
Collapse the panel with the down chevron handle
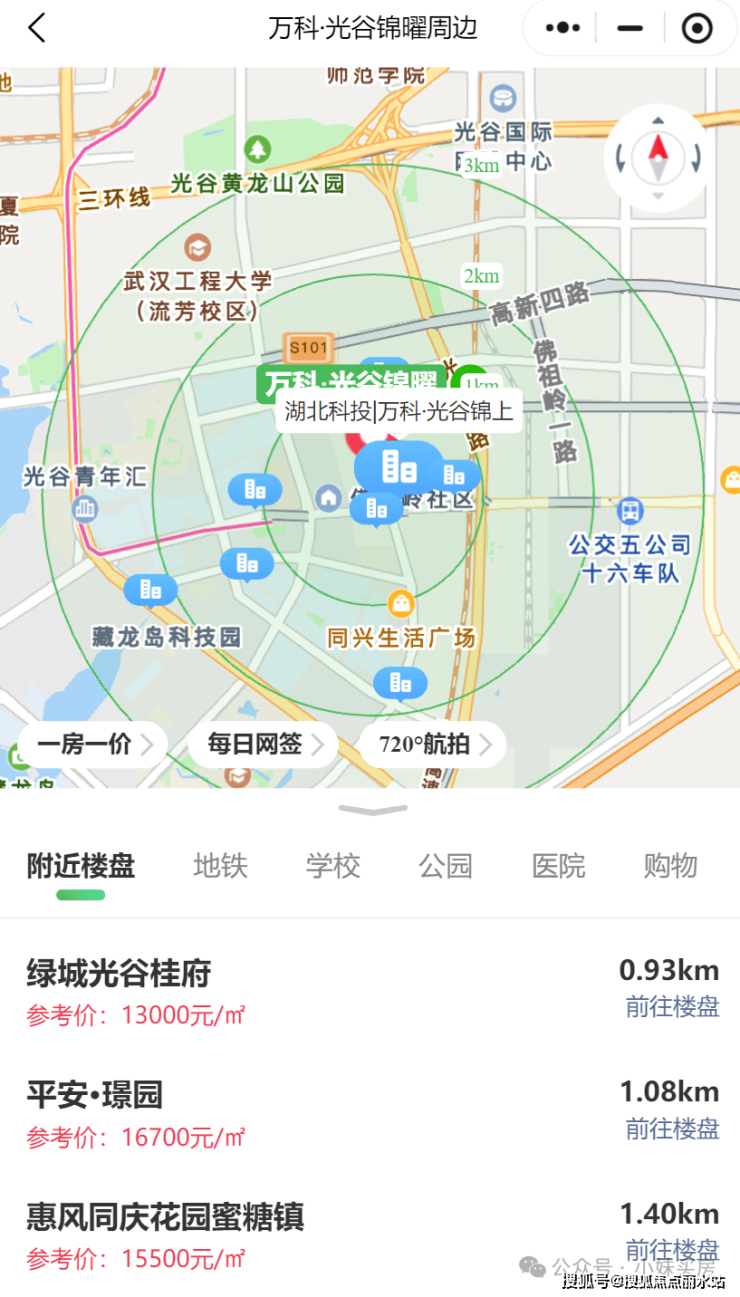click(x=373, y=810)
